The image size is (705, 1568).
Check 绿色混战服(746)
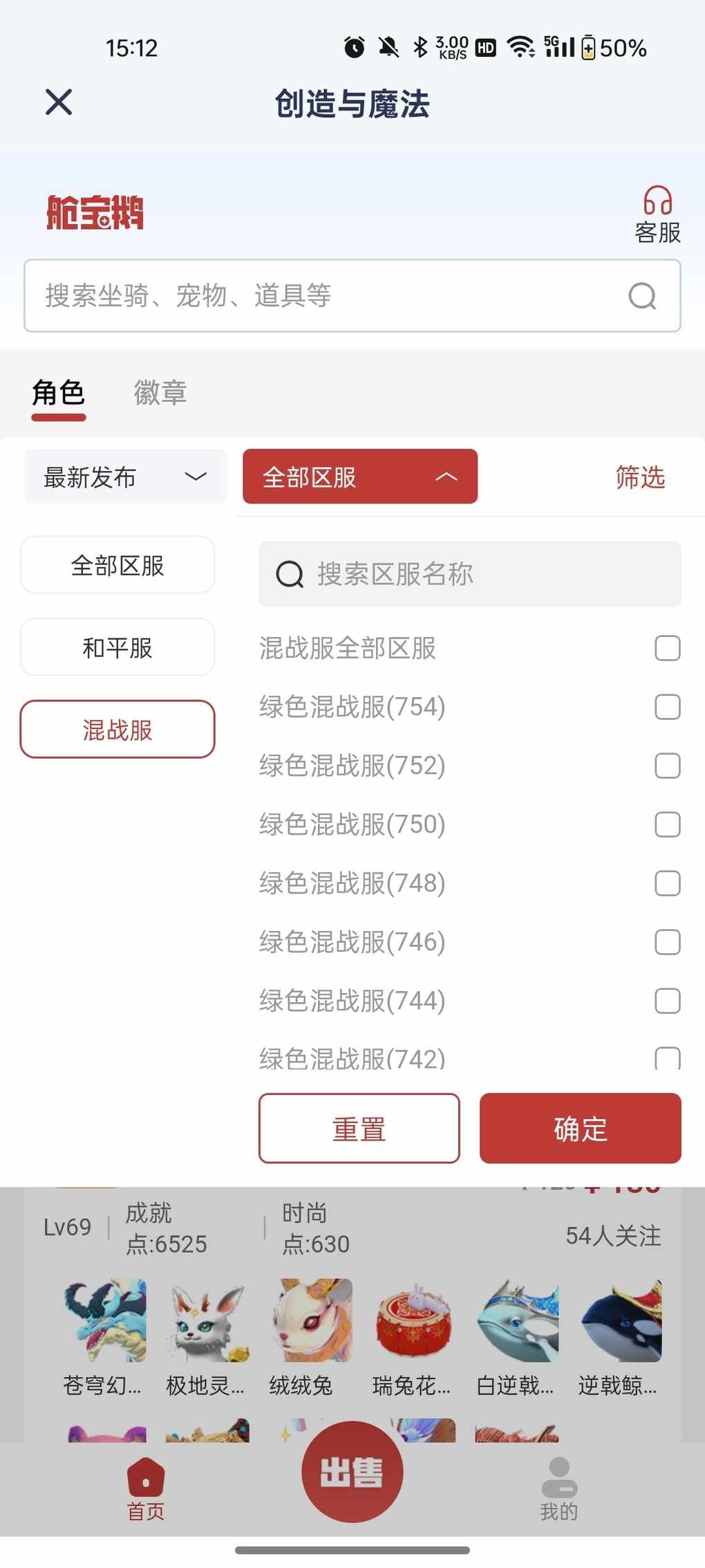667,943
